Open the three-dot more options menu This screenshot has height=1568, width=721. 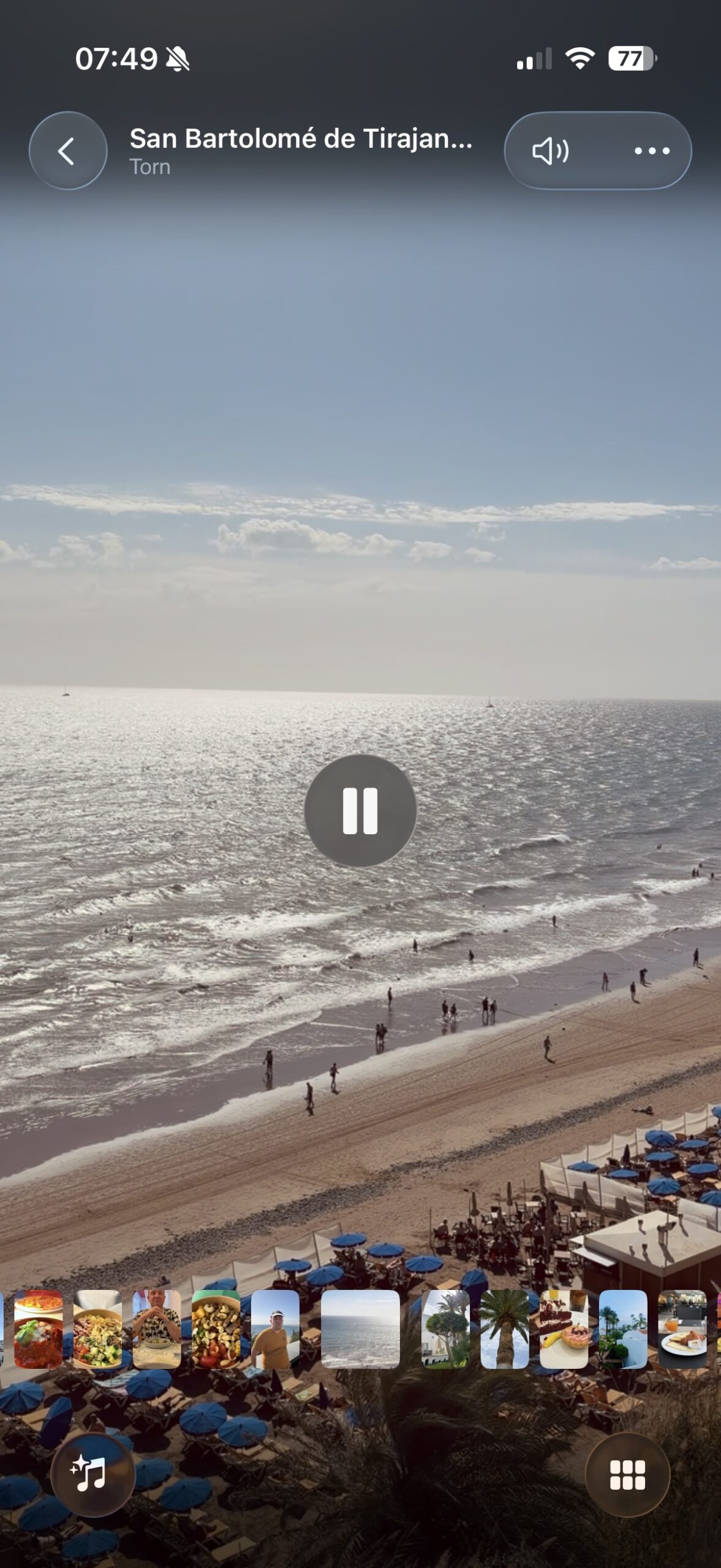tap(652, 151)
